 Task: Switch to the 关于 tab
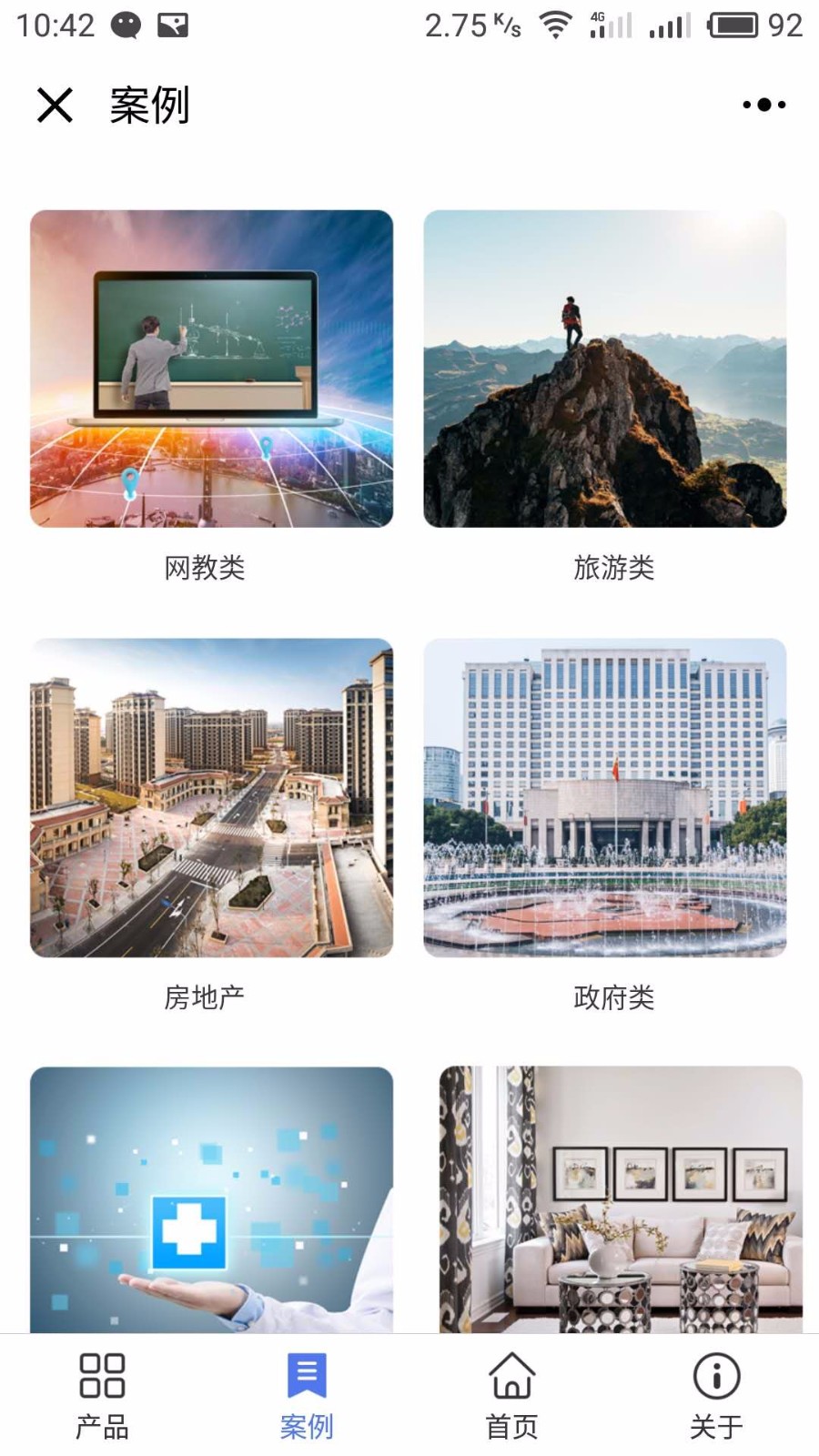(716, 1396)
